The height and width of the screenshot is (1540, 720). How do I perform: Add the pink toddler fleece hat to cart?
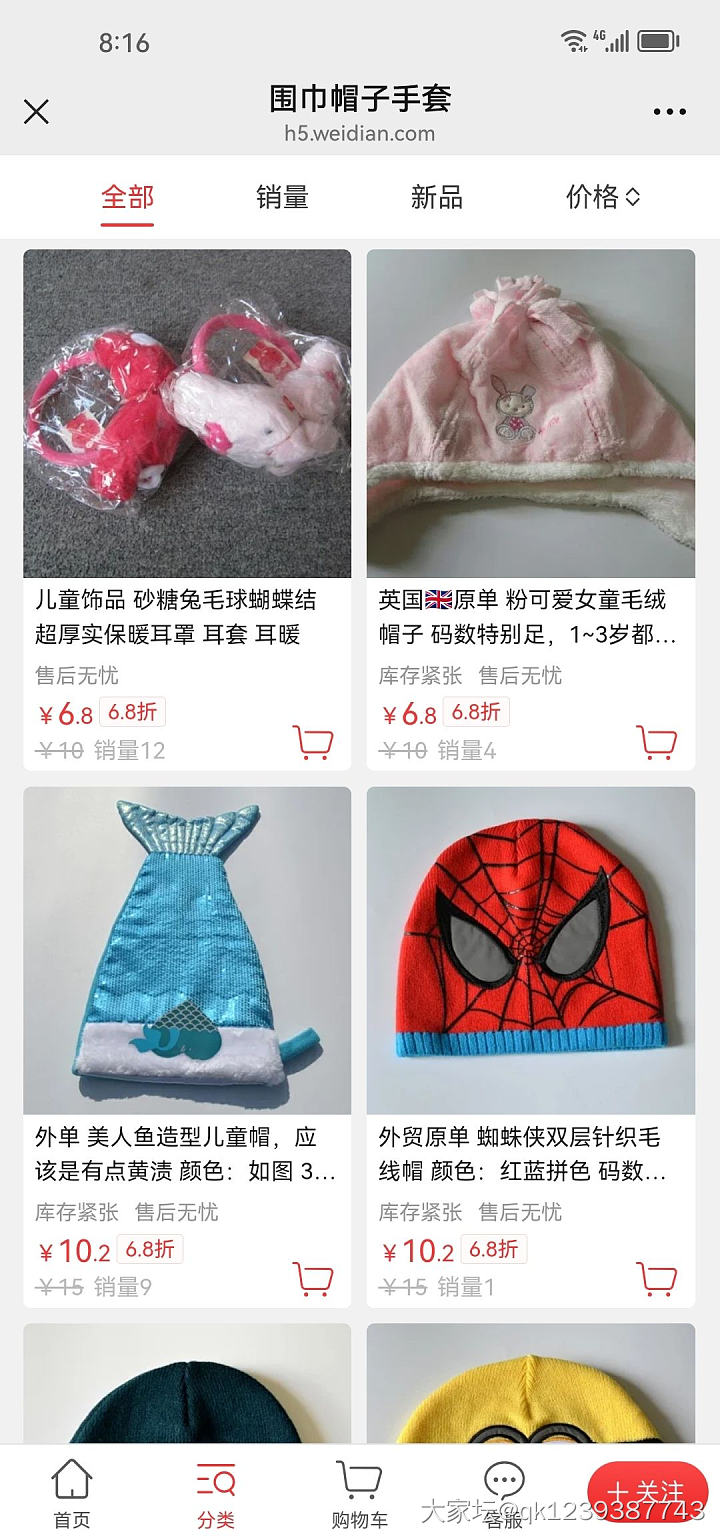click(x=658, y=742)
